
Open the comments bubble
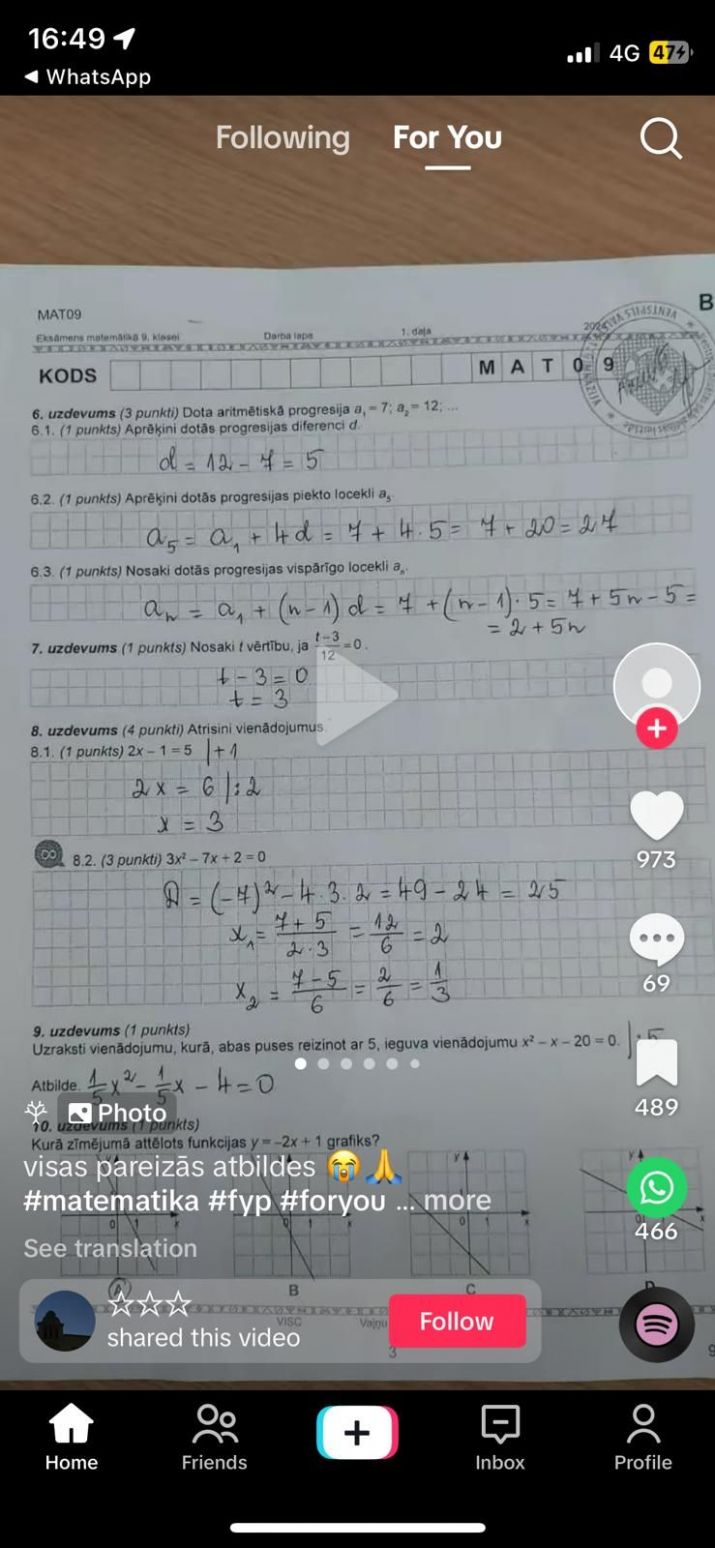(x=656, y=941)
